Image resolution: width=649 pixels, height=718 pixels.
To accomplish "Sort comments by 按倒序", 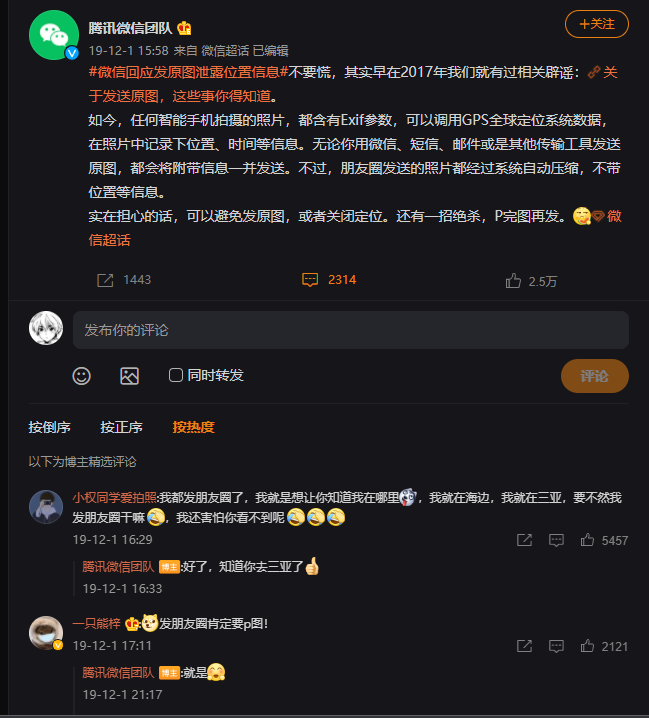I will pos(49,427).
